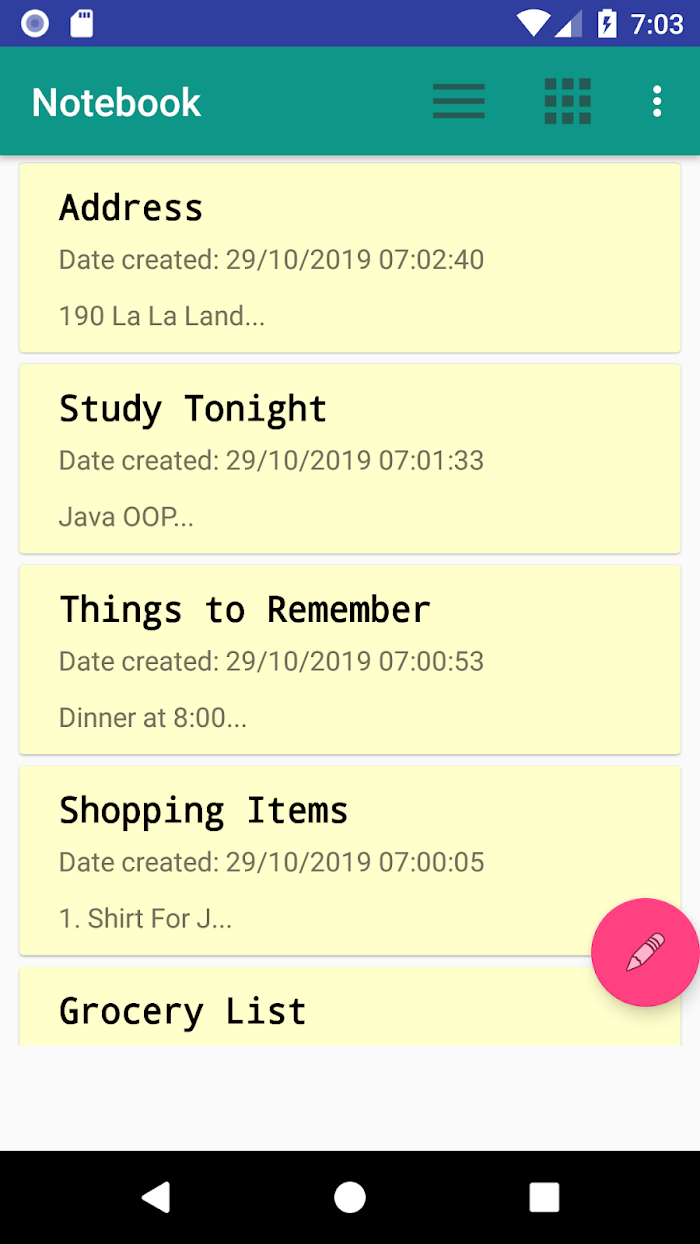Tap the system home button
Screen dimensions: 700x1244
[x=350, y=1197]
